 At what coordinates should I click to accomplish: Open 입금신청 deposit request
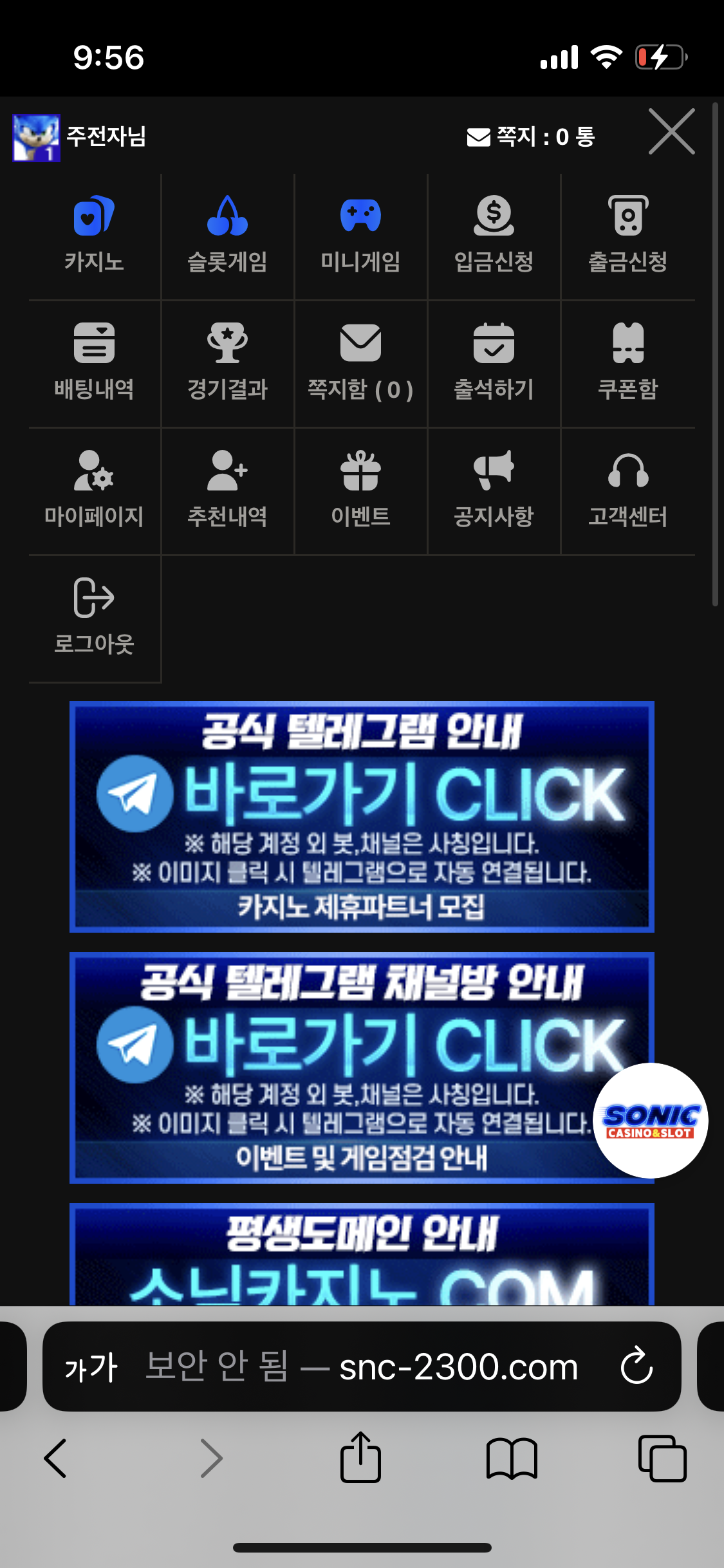click(494, 236)
